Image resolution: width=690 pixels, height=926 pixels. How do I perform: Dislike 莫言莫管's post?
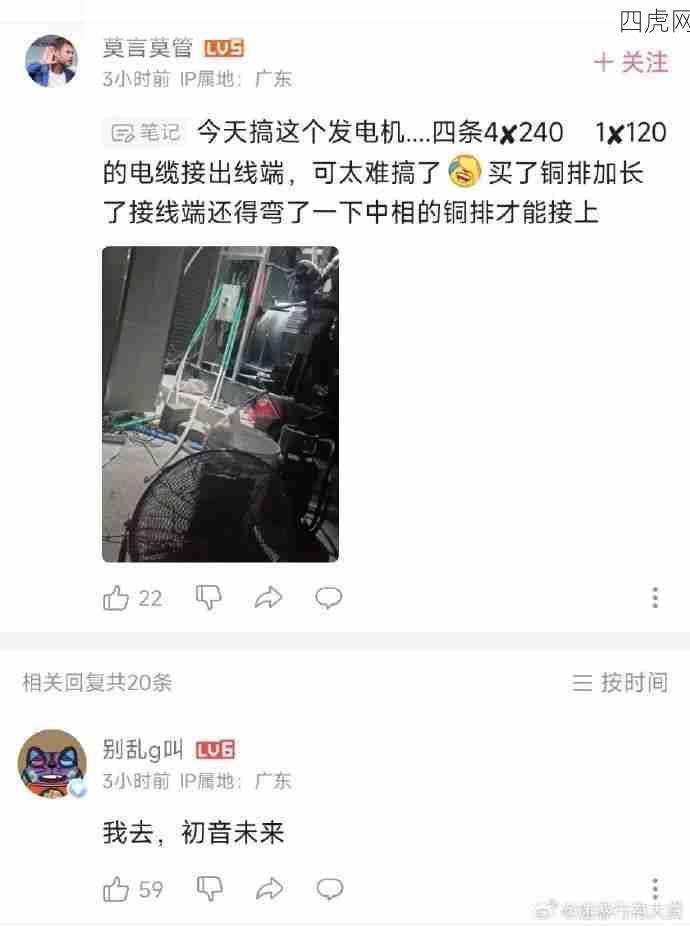tap(208, 598)
